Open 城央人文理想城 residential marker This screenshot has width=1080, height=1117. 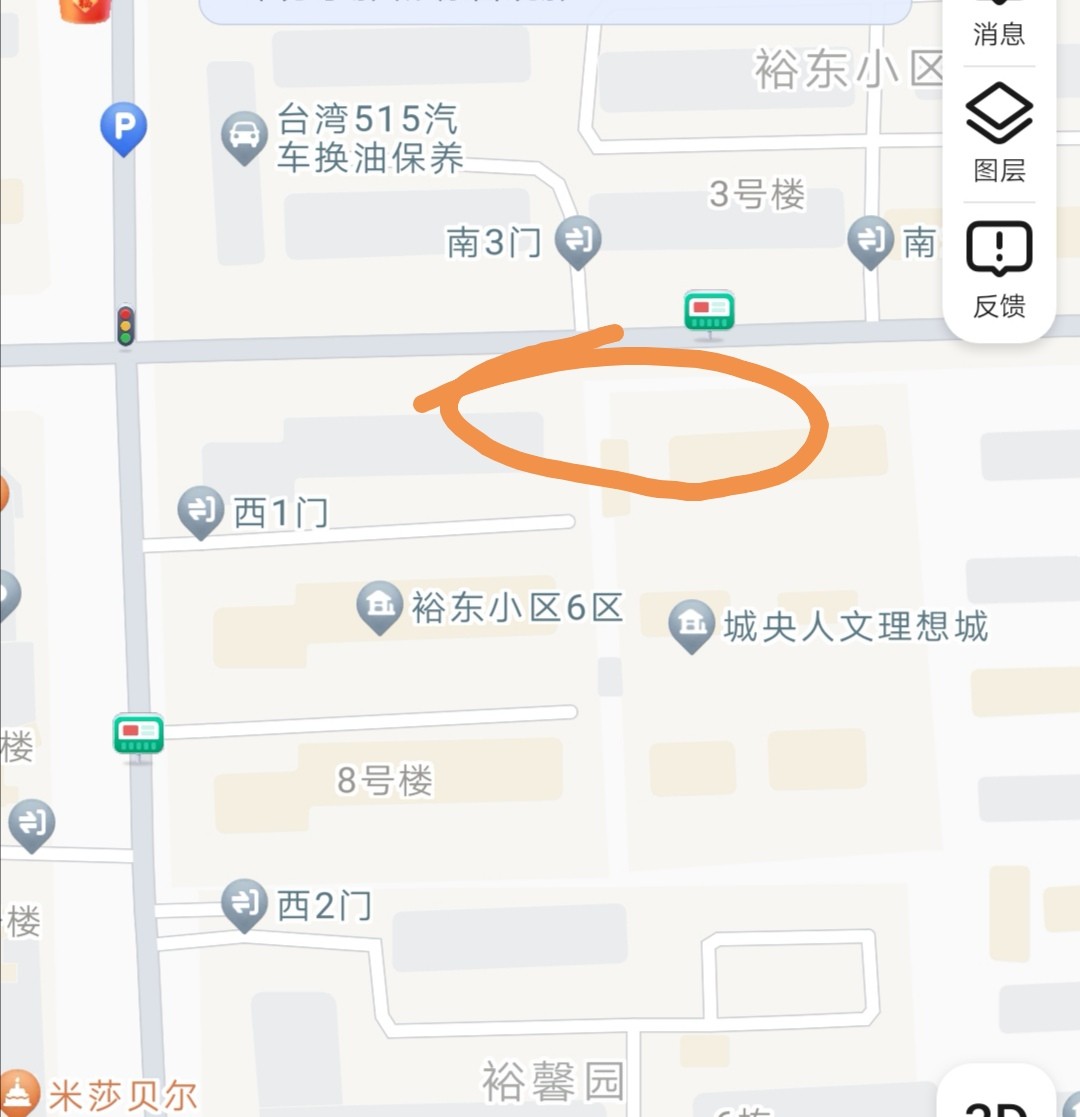point(691,626)
